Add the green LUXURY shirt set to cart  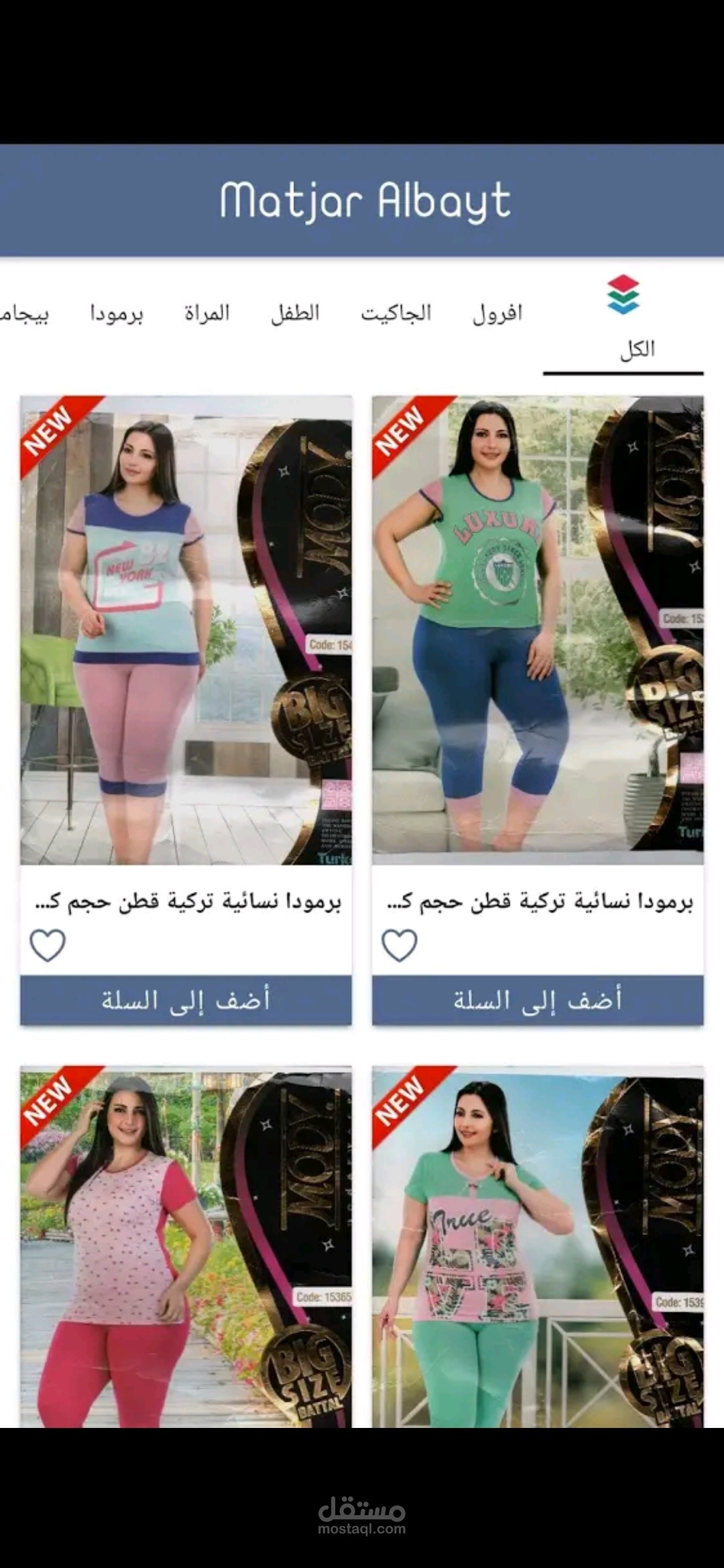tap(538, 1000)
